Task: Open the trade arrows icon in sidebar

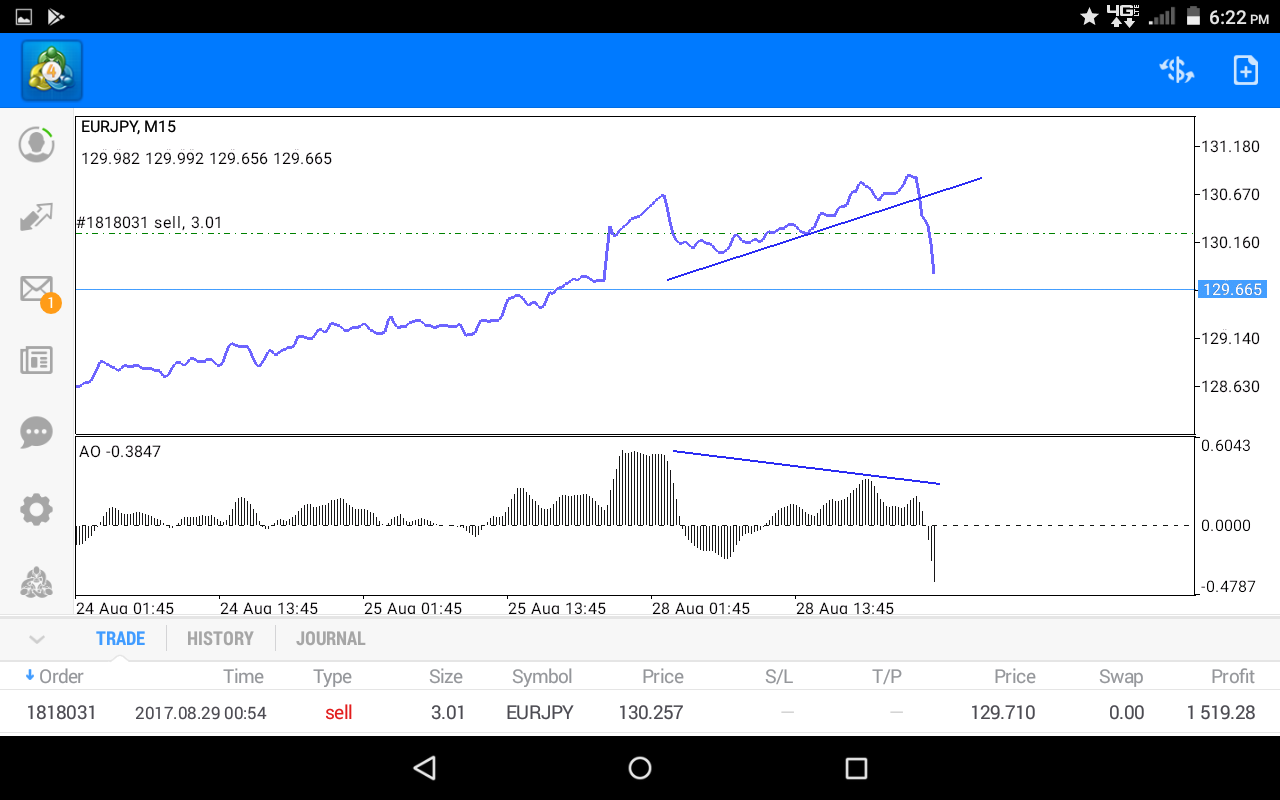Action: click(x=36, y=217)
